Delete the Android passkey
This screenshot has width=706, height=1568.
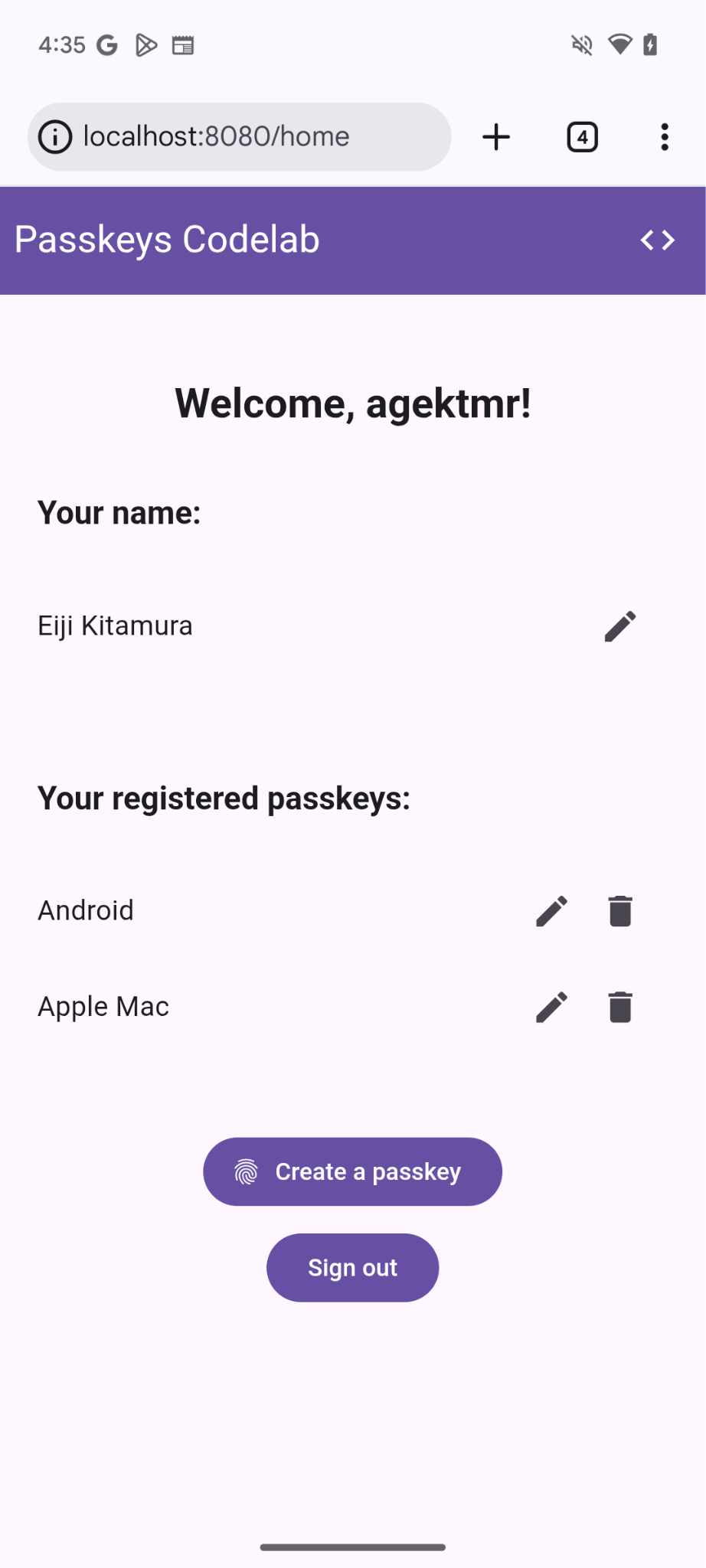coord(619,911)
